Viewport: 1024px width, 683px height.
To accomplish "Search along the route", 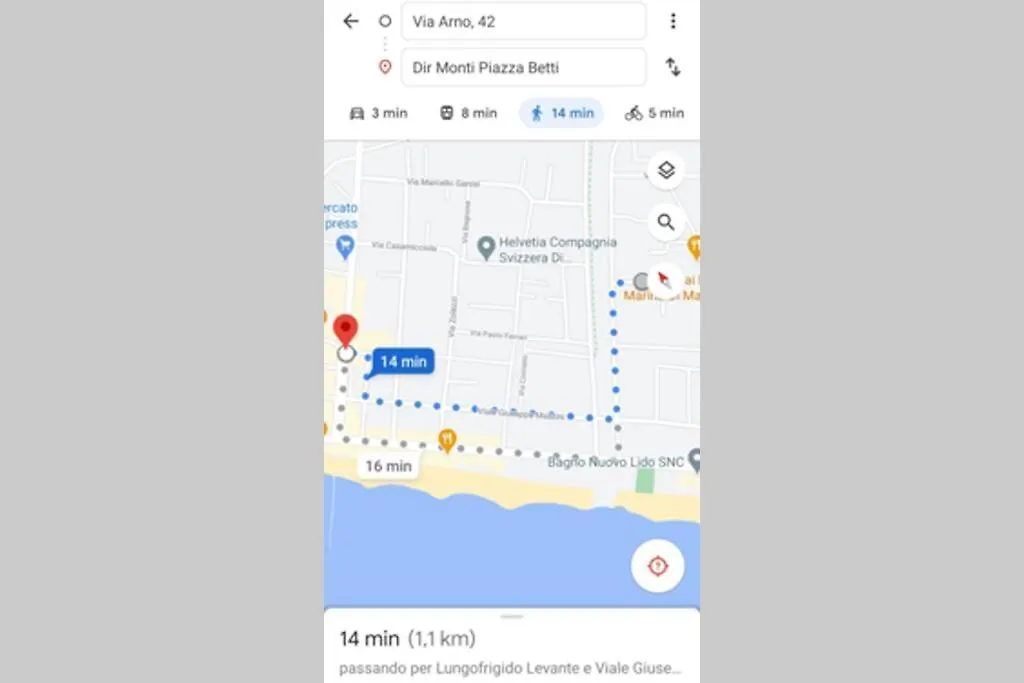I will [666, 222].
